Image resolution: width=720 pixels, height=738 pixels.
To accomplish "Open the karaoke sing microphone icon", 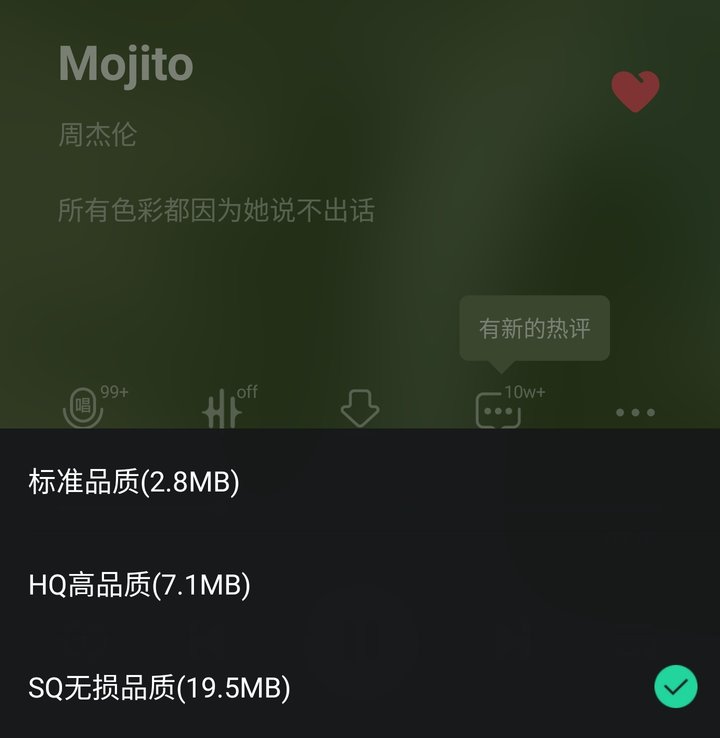I will pos(84,409).
